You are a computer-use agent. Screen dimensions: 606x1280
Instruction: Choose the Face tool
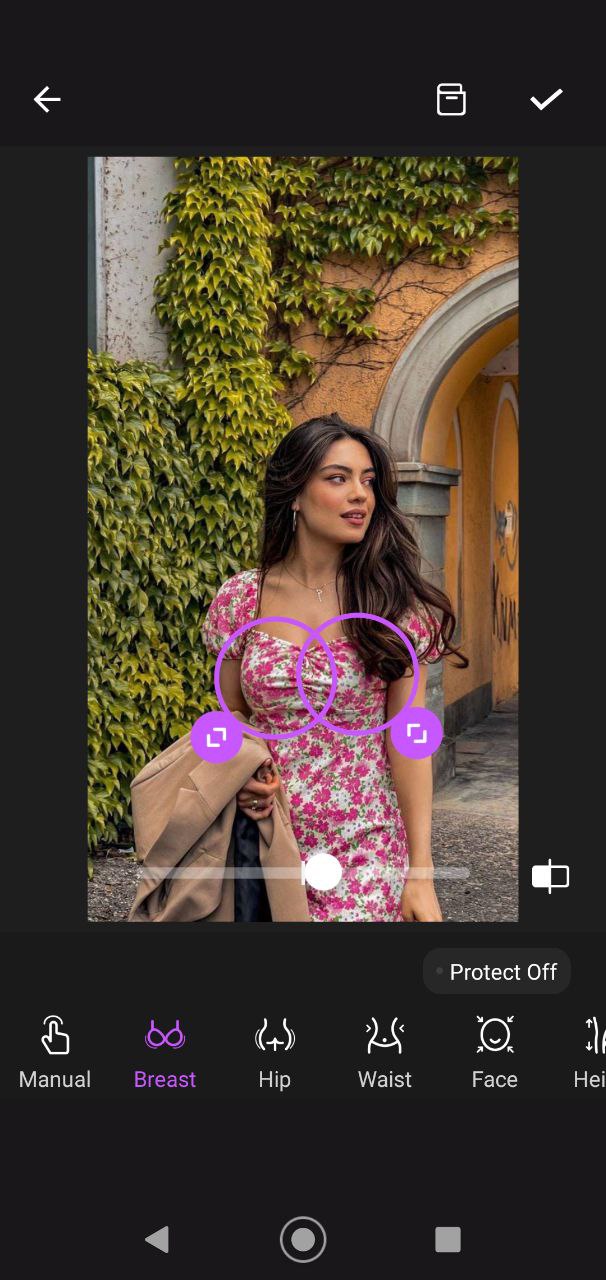pos(494,1052)
